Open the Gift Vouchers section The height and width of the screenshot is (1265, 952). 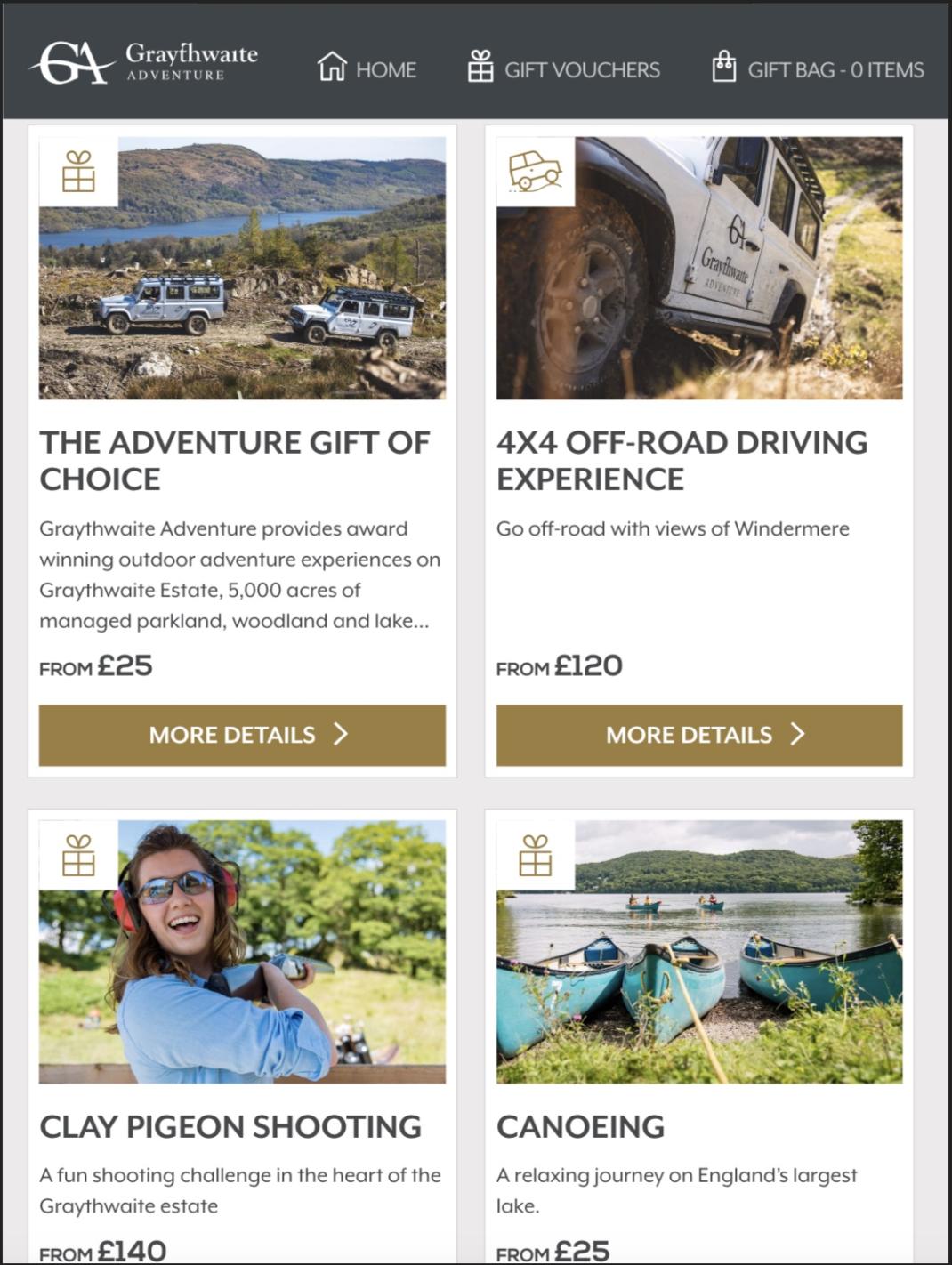coord(564,68)
